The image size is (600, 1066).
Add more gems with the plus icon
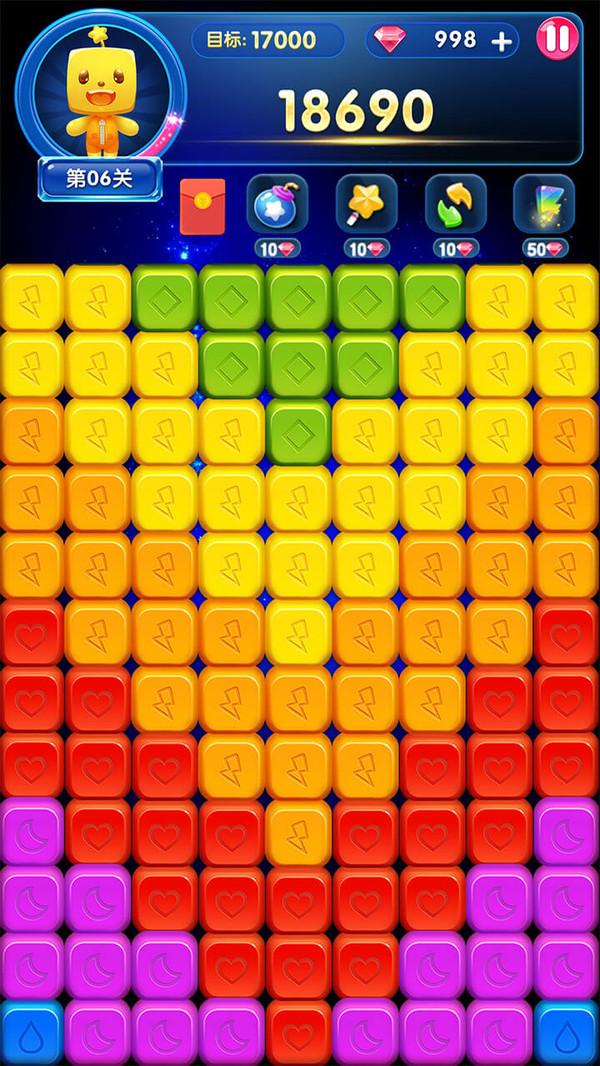[x=502, y=40]
